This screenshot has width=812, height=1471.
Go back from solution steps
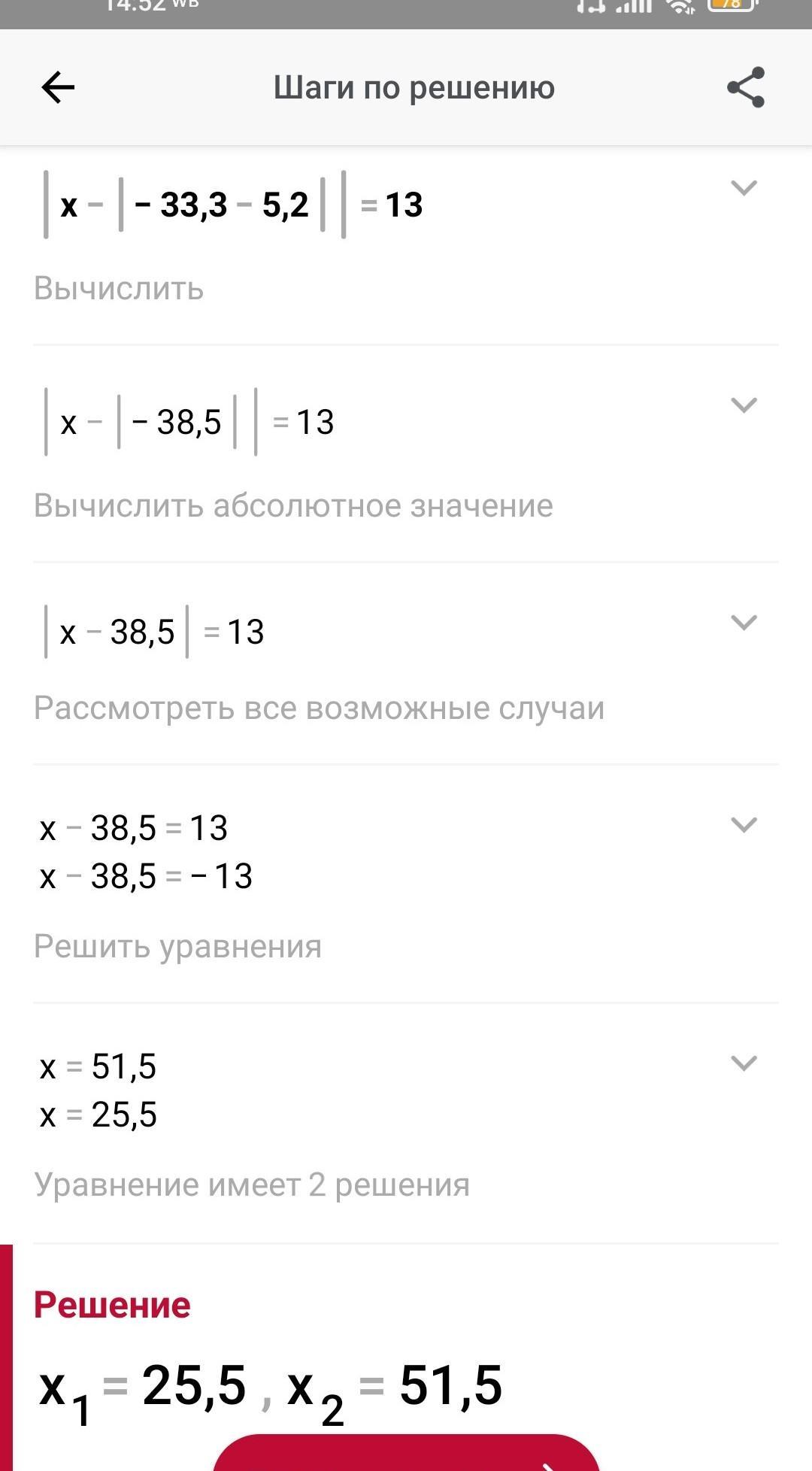tap(58, 88)
